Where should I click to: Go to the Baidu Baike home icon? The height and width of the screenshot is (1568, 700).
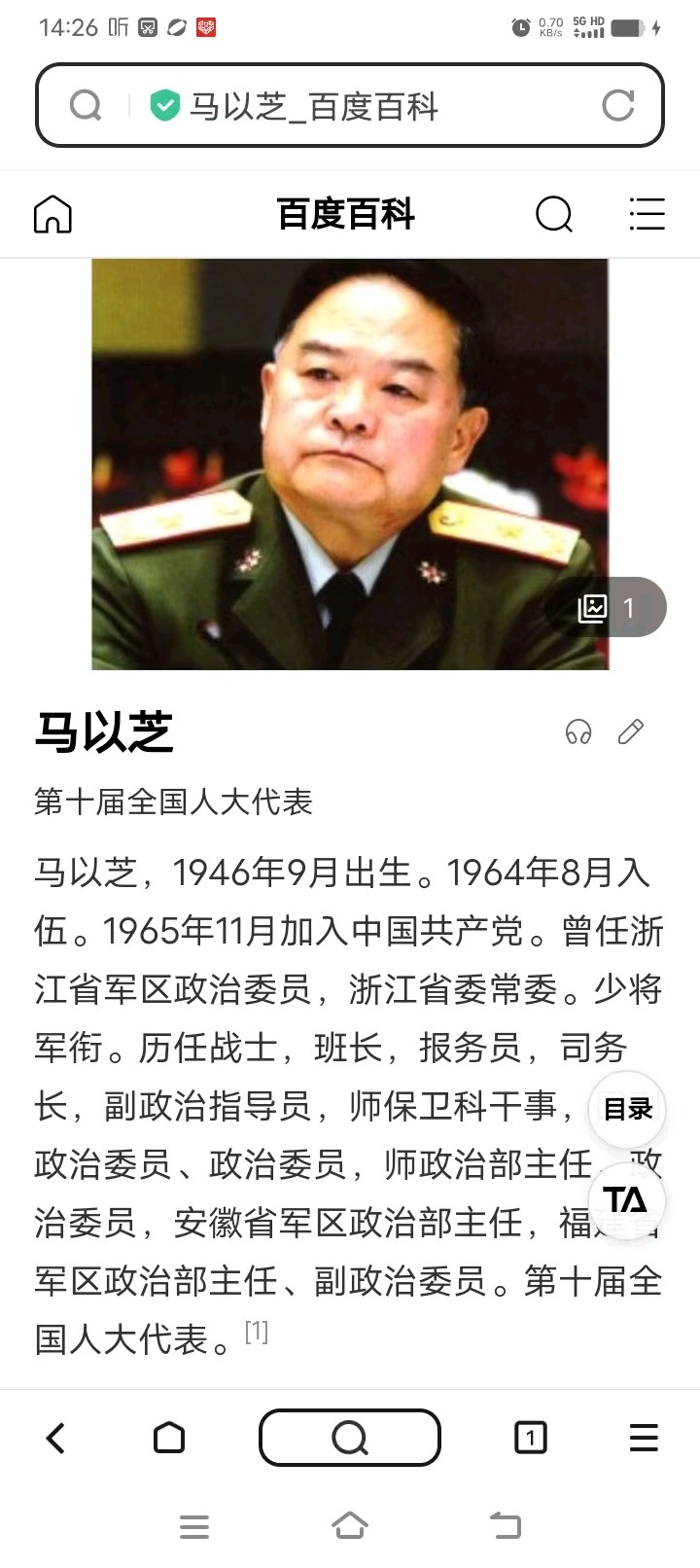52,214
